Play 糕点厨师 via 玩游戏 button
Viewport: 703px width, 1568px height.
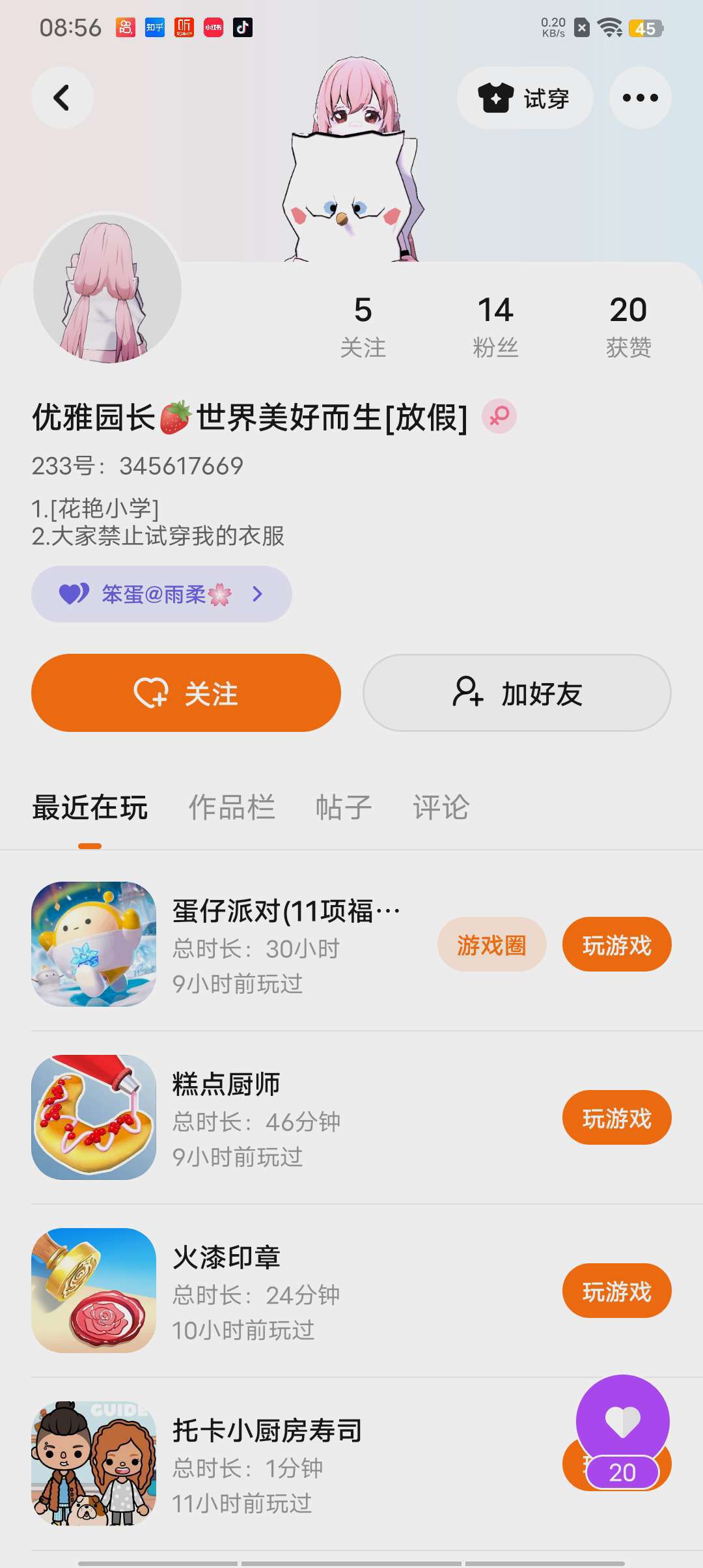(x=616, y=1118)
